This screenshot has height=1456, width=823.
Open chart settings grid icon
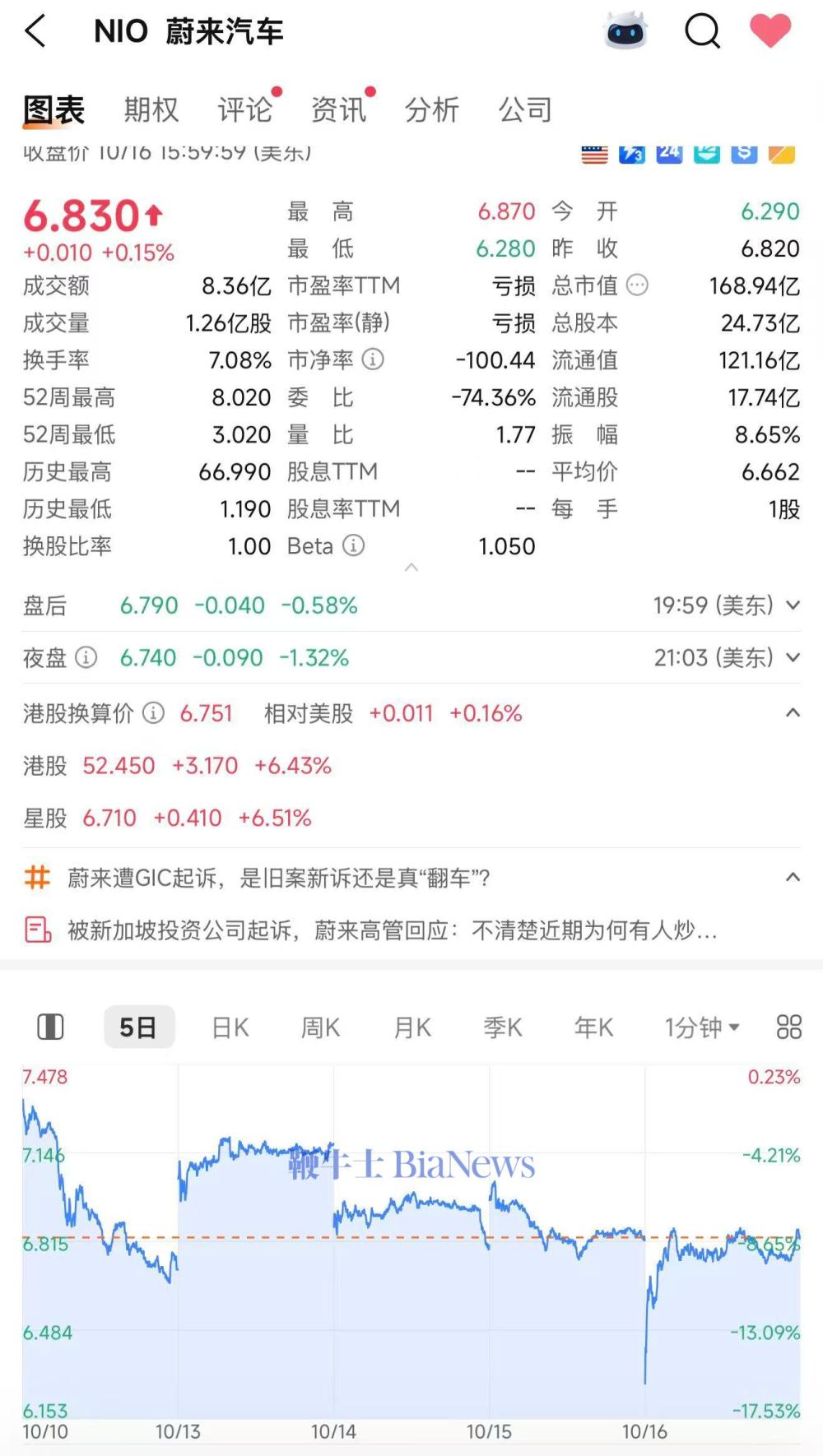point(788,1027)
